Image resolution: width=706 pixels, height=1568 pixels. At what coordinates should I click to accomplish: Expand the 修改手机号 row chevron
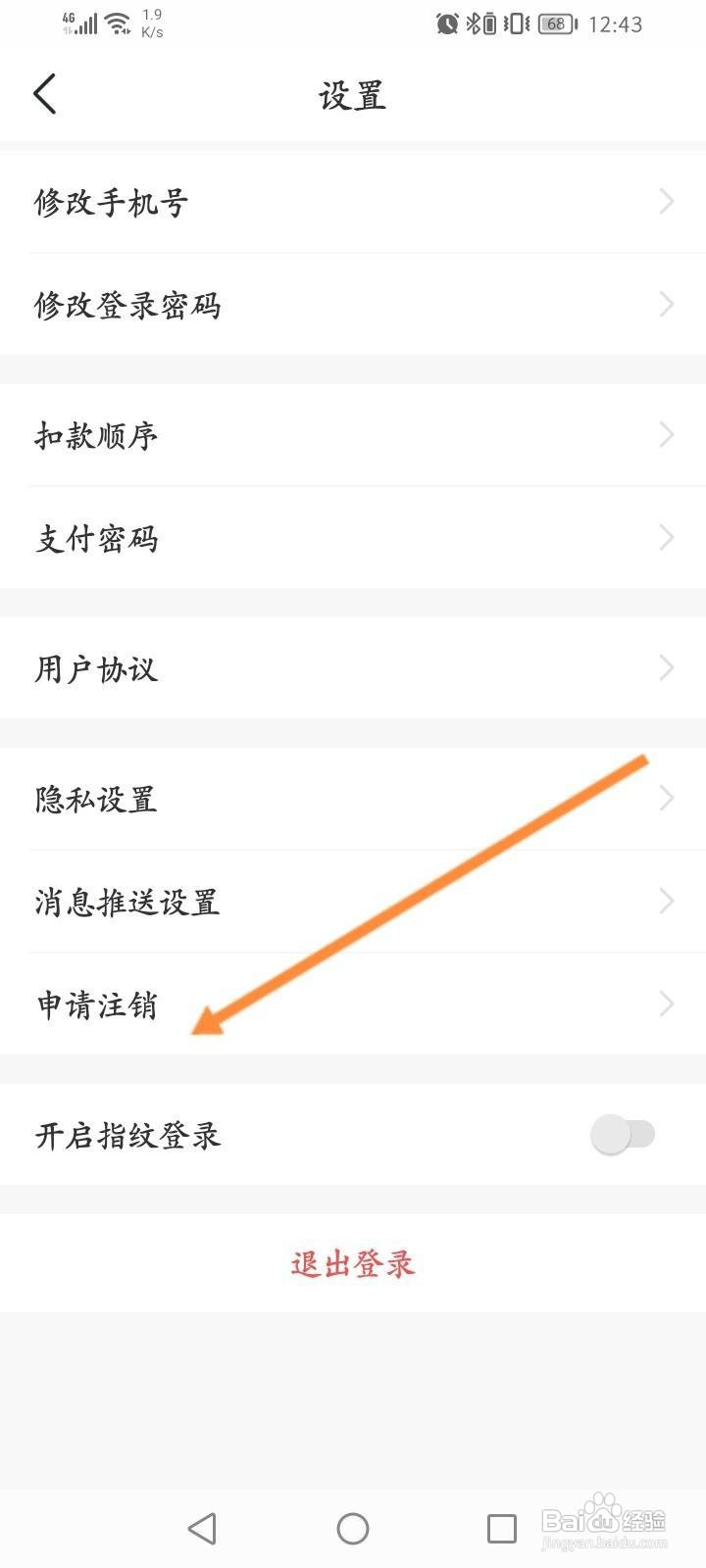(x=667, y=202)
